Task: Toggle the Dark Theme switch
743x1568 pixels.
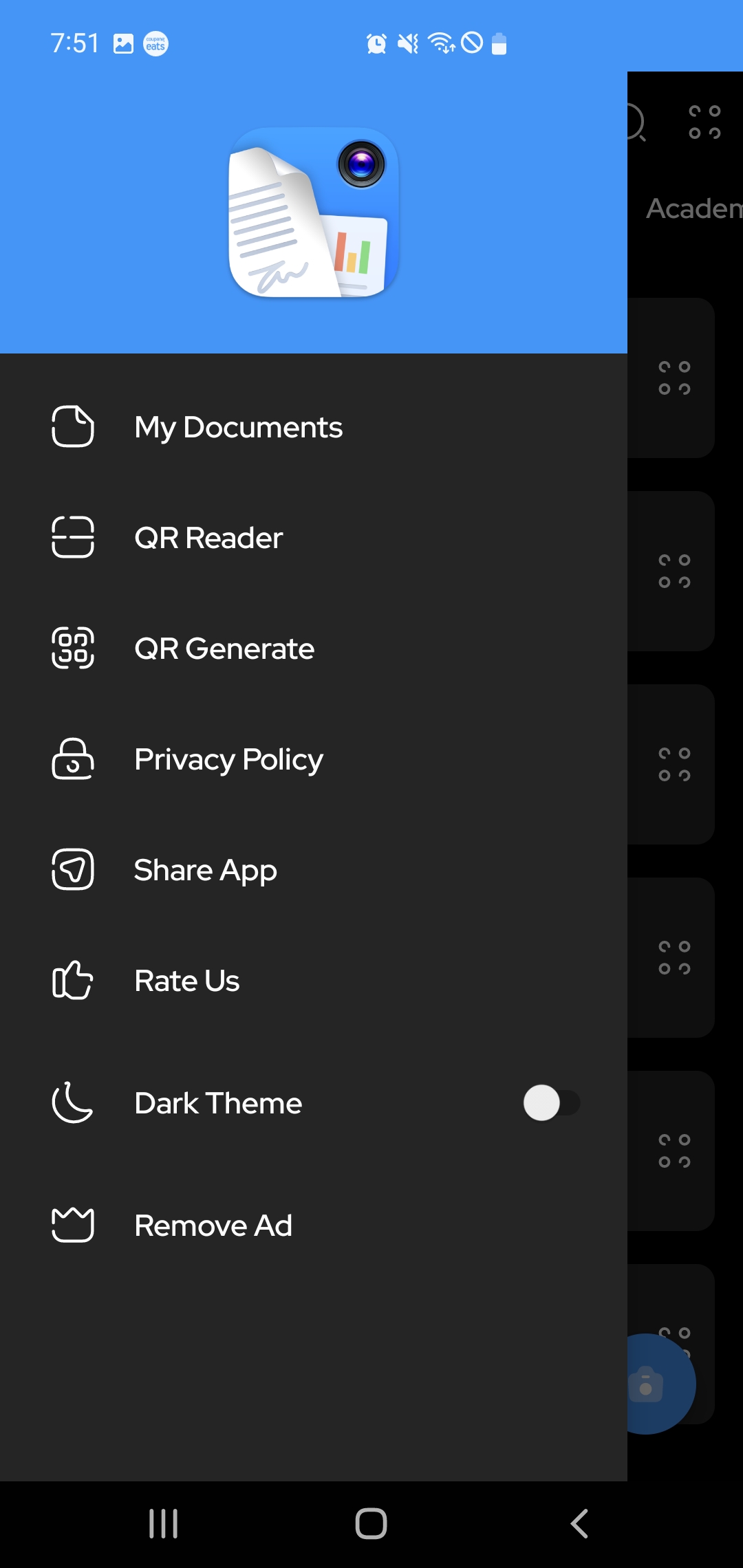Action: [x=551, y=1103]
